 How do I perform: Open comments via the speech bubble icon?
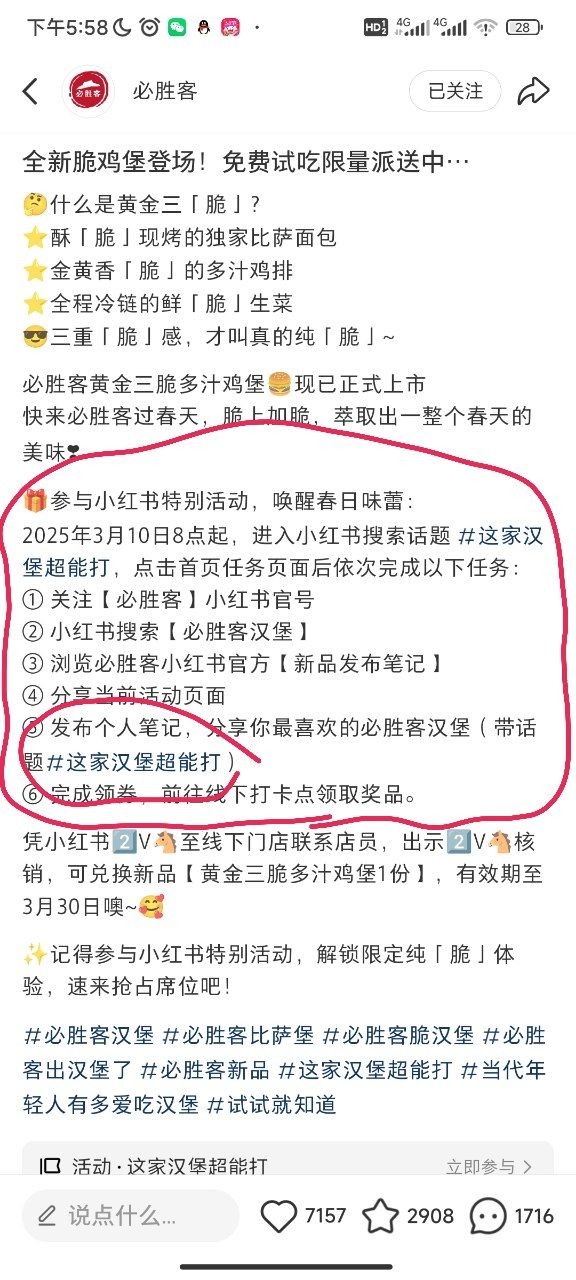click(487, 1216)
